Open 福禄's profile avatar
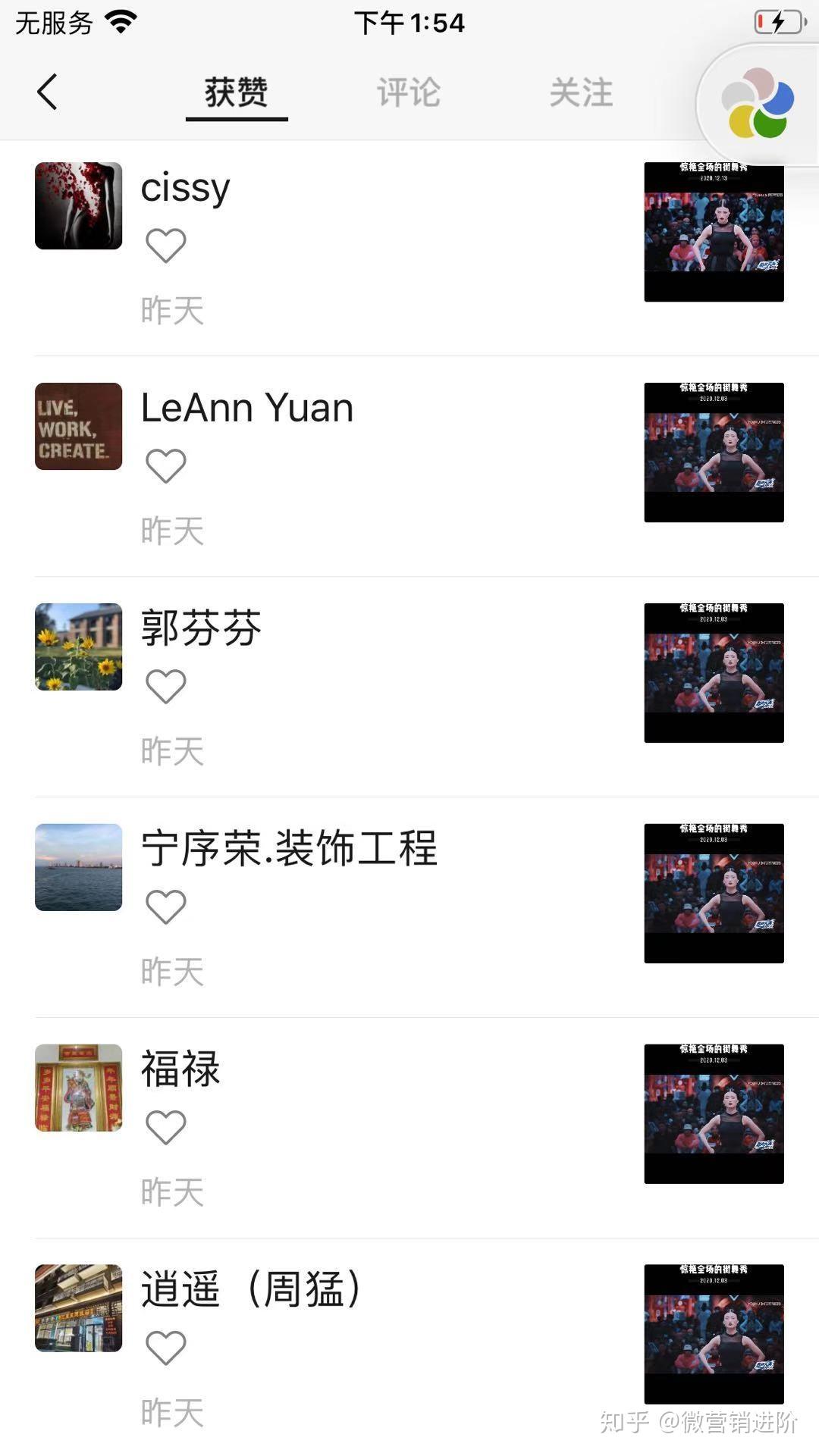Screen dimensions: 819x1456 79,1088
